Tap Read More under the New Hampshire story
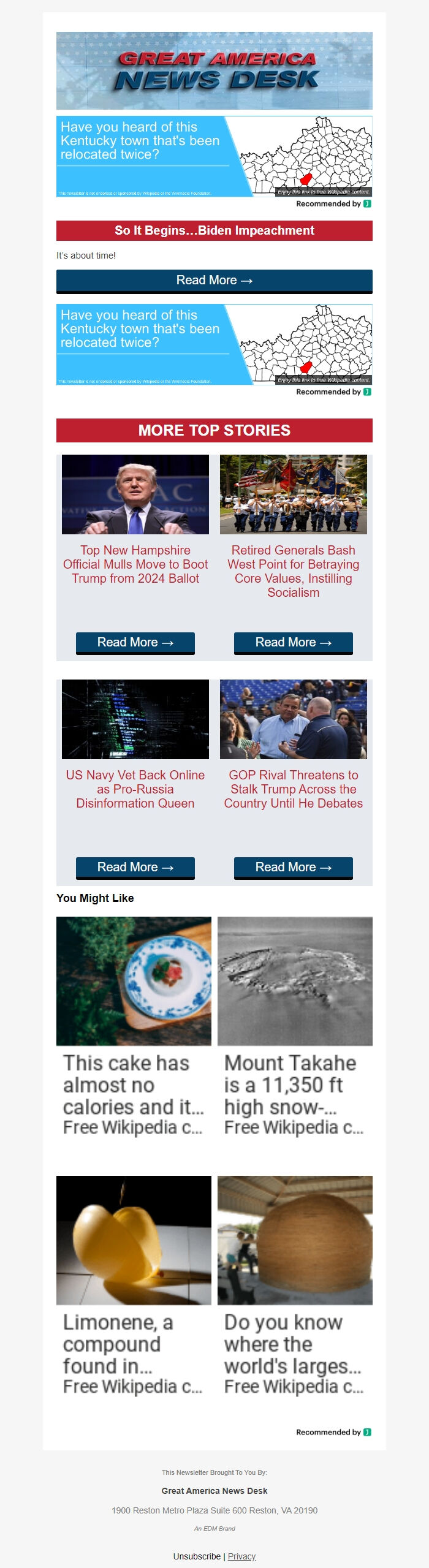This screenshot has width=429, height=1568. click(x=135, y=643)
